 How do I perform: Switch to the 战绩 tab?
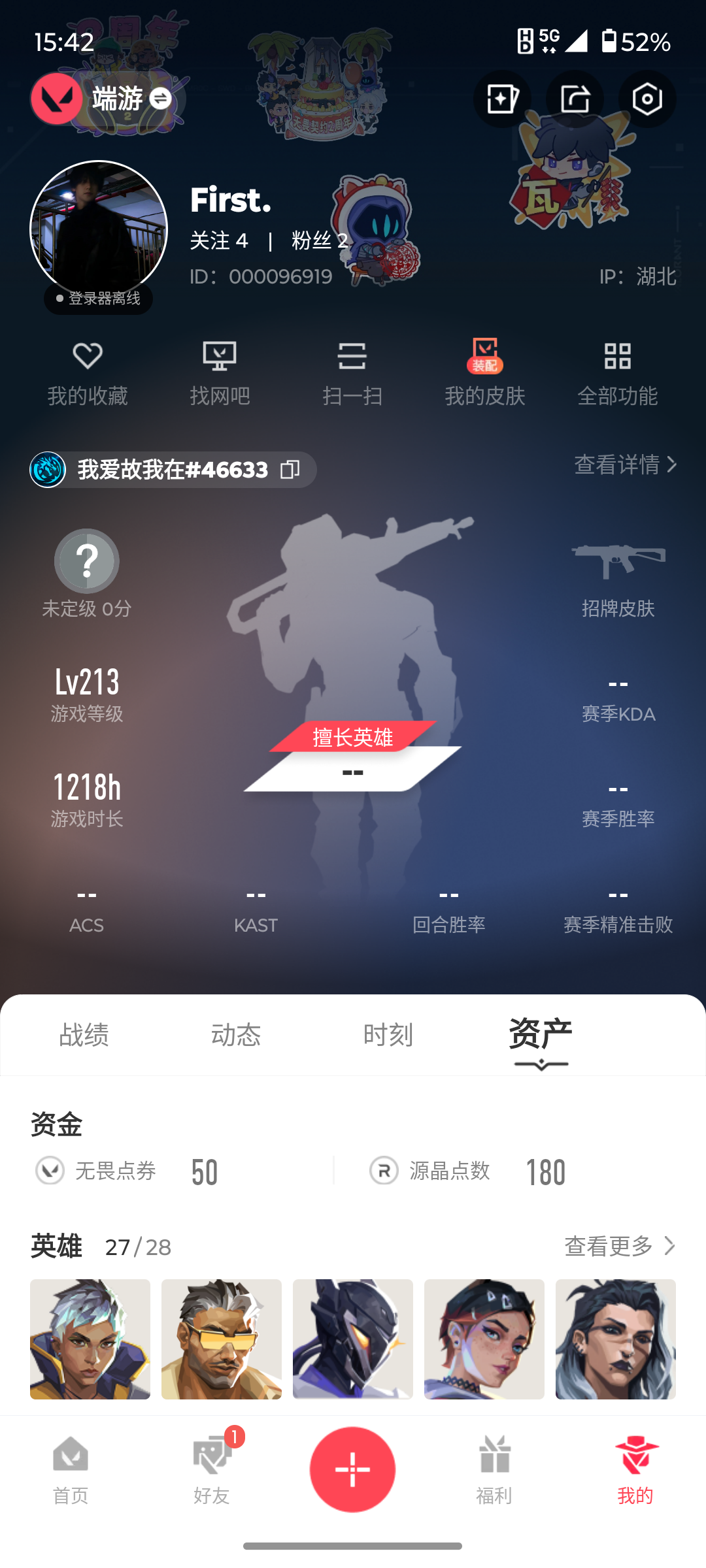click(84, 1035)
